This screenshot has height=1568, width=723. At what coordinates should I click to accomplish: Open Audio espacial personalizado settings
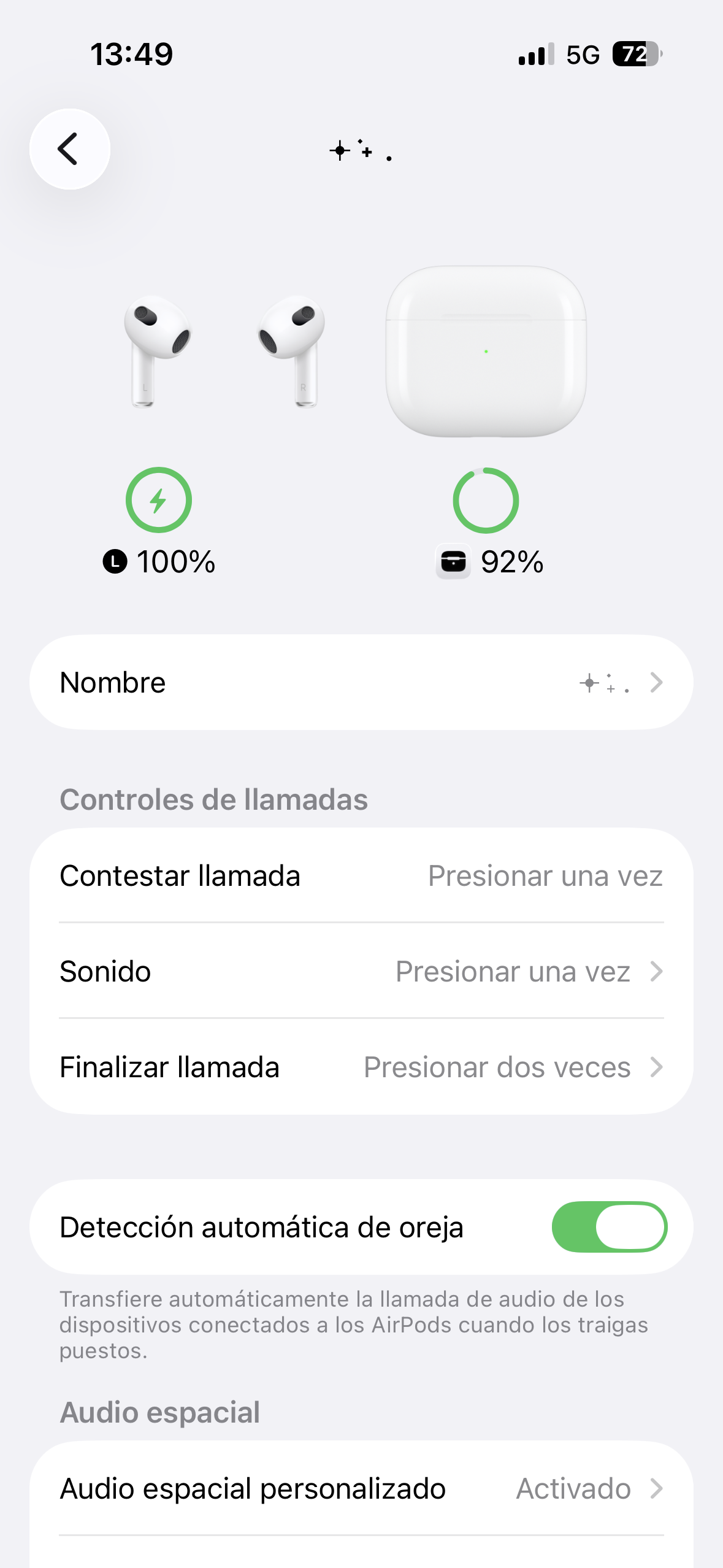(x=361, y=1488)
